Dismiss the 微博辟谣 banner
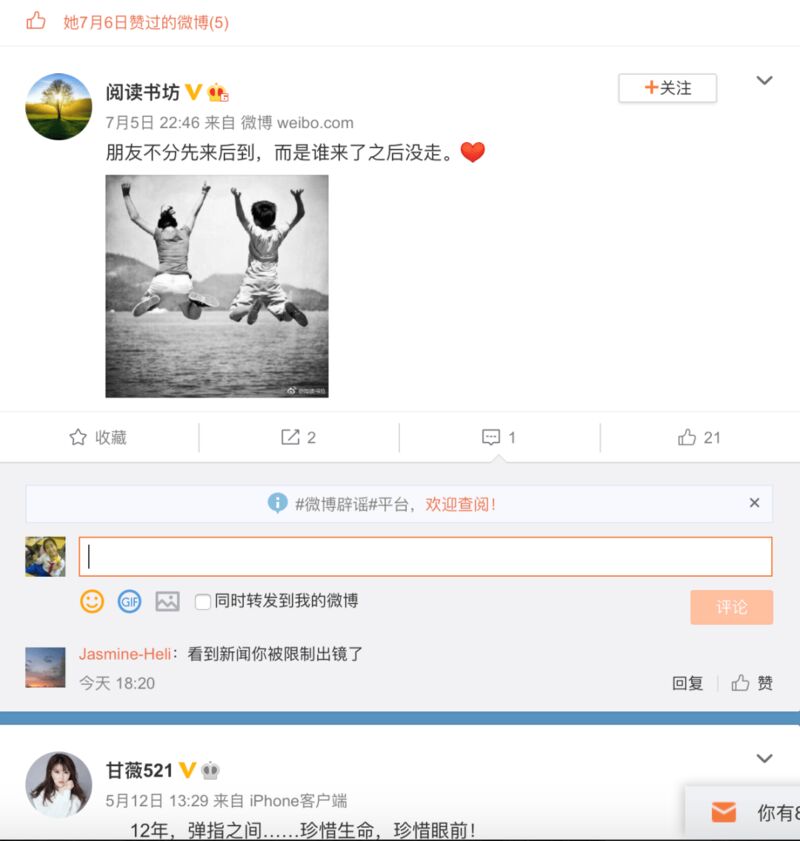The width and height of the screenshot is (800, 841). click(x=754, y=503)
